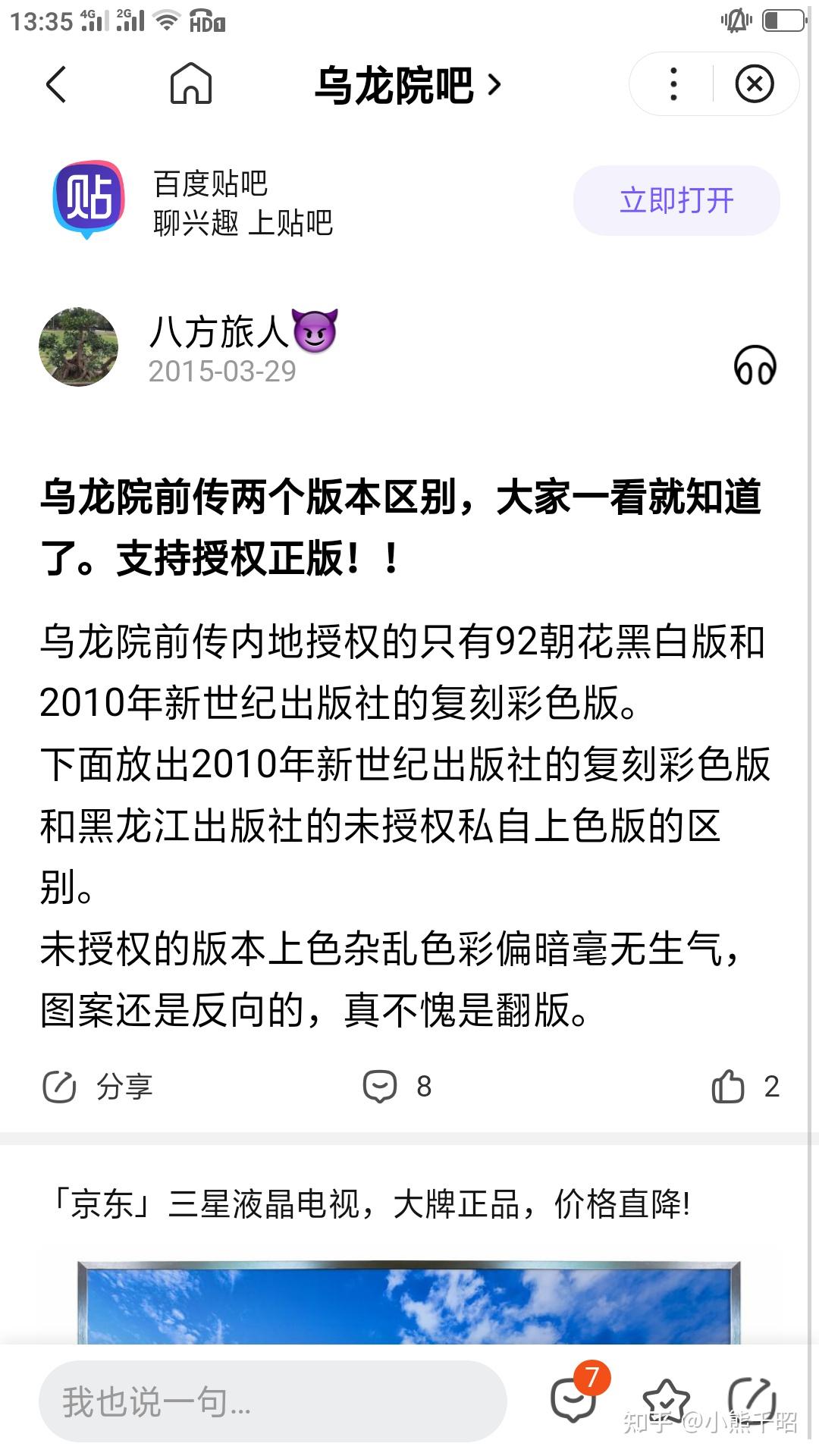Open the three-dot overflow menu

pyautogui.click(x=673, y=84)
